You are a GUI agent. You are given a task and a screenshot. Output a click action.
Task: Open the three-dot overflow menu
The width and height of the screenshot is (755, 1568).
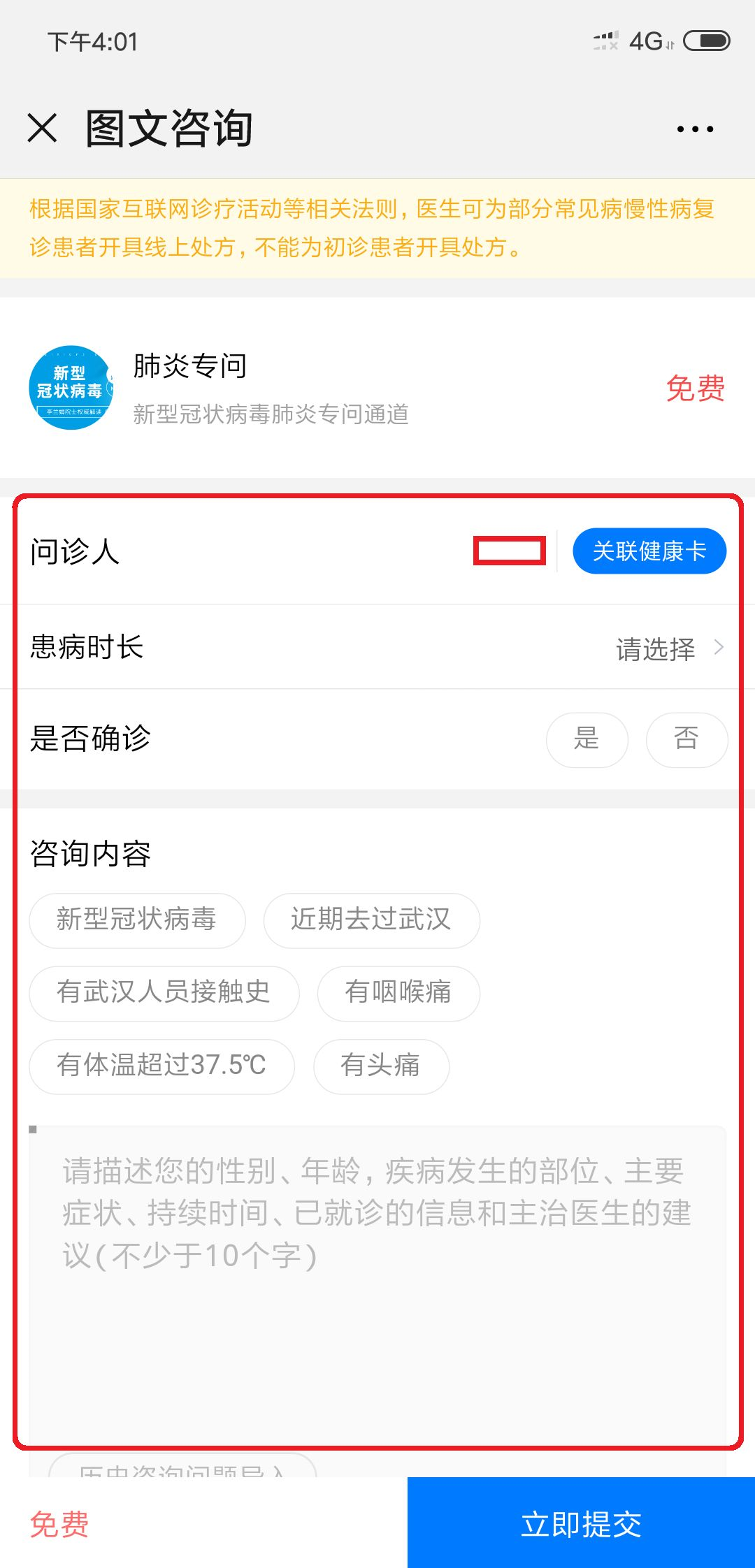(695, 129)
